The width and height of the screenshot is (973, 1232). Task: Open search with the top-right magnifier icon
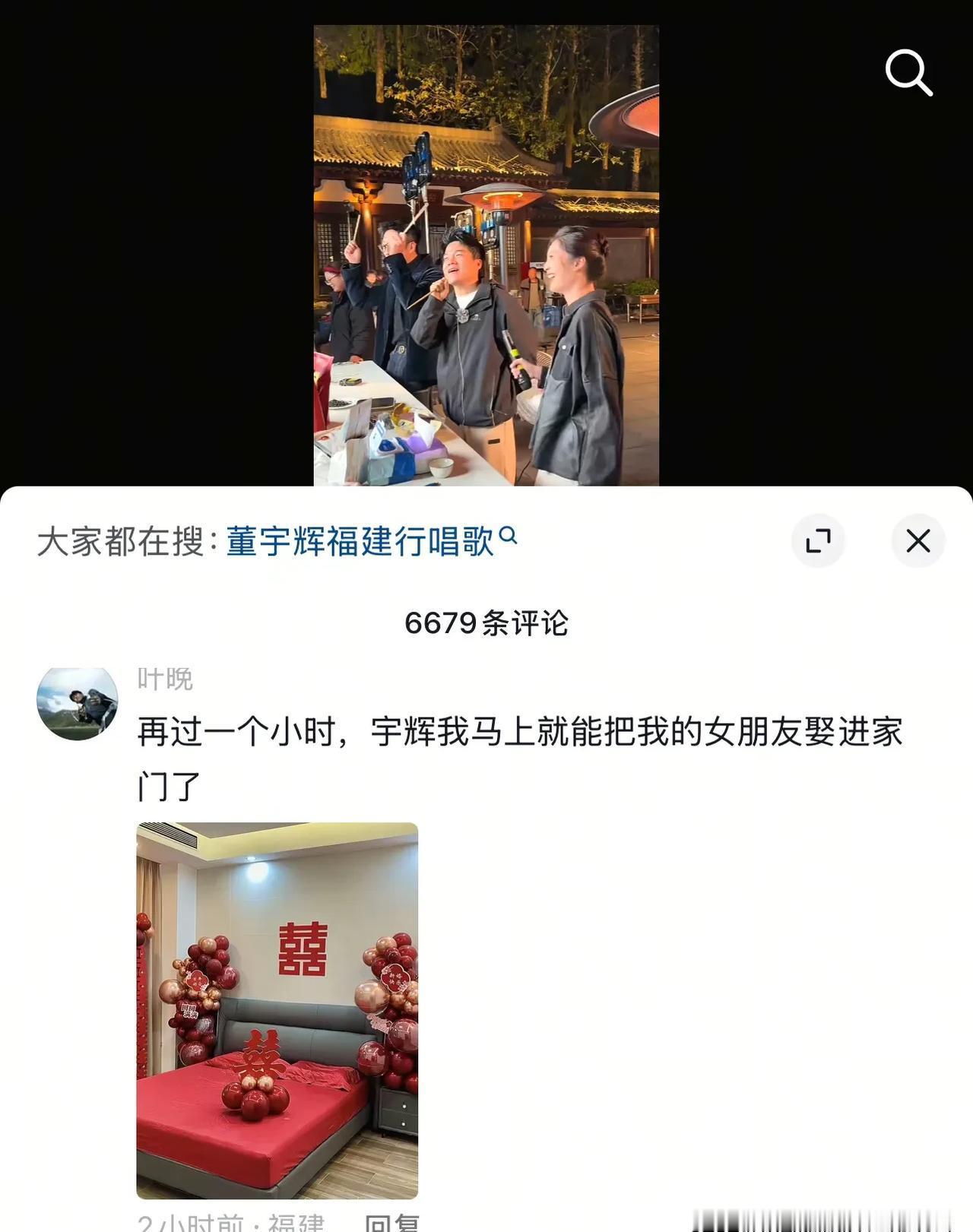click(x=909, y=73)
